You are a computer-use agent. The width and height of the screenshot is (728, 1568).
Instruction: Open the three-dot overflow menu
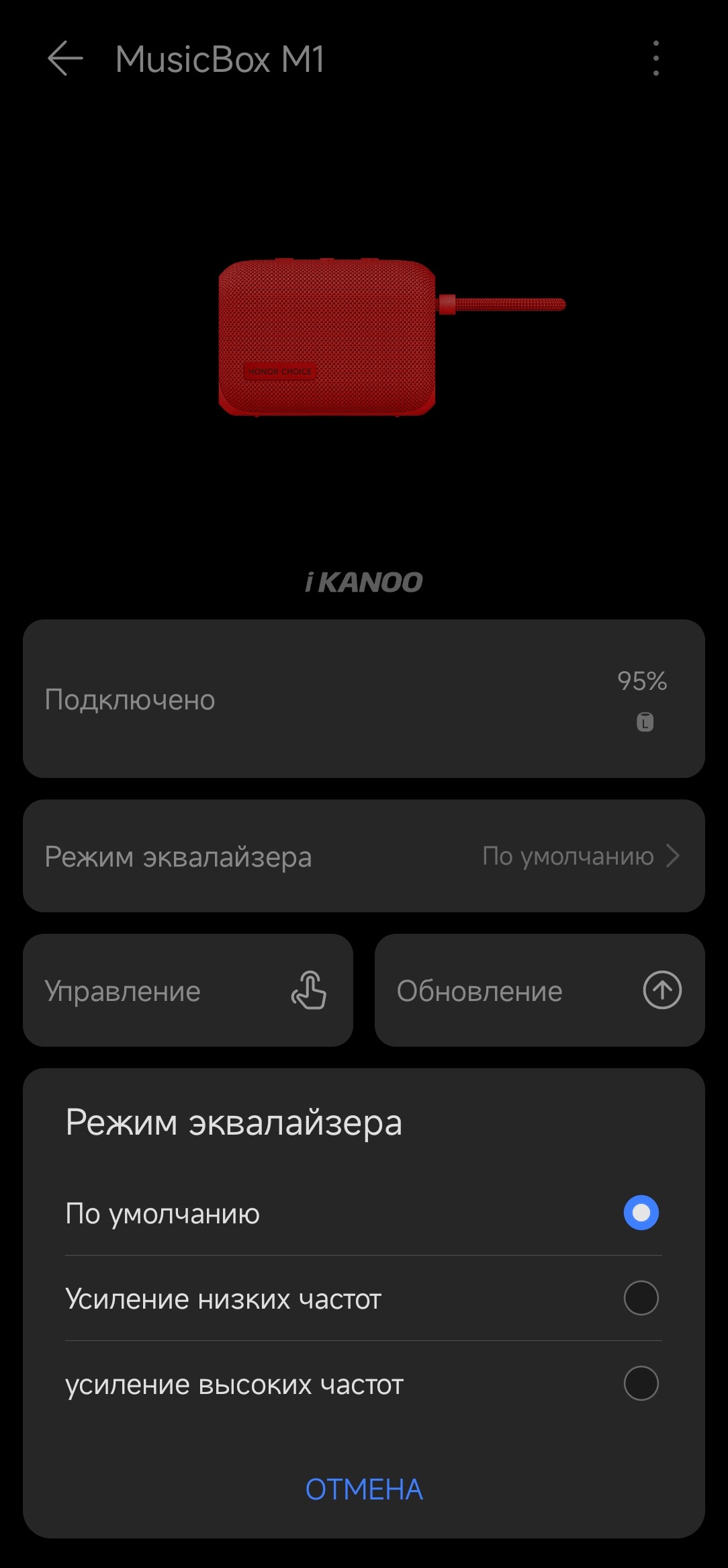click(655, 58)
